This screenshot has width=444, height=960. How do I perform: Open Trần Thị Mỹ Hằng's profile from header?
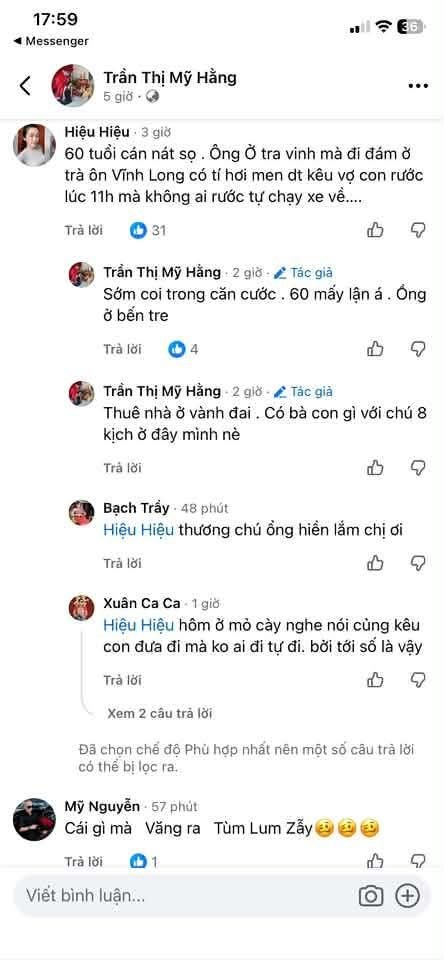click(x=170, y=77)
